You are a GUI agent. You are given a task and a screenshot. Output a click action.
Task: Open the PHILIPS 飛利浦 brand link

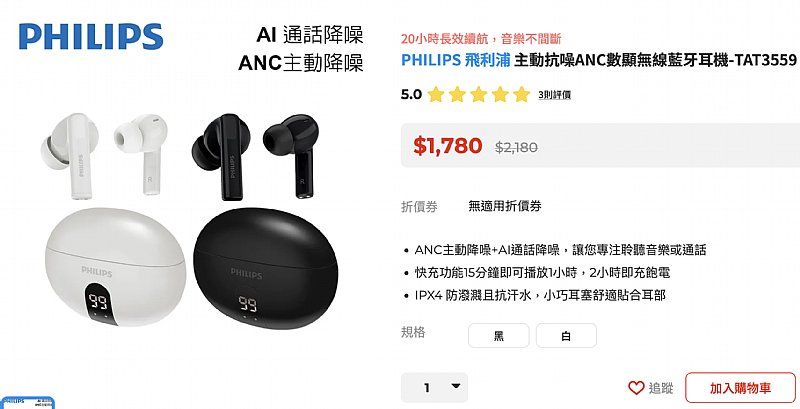(x=456, y=61)
